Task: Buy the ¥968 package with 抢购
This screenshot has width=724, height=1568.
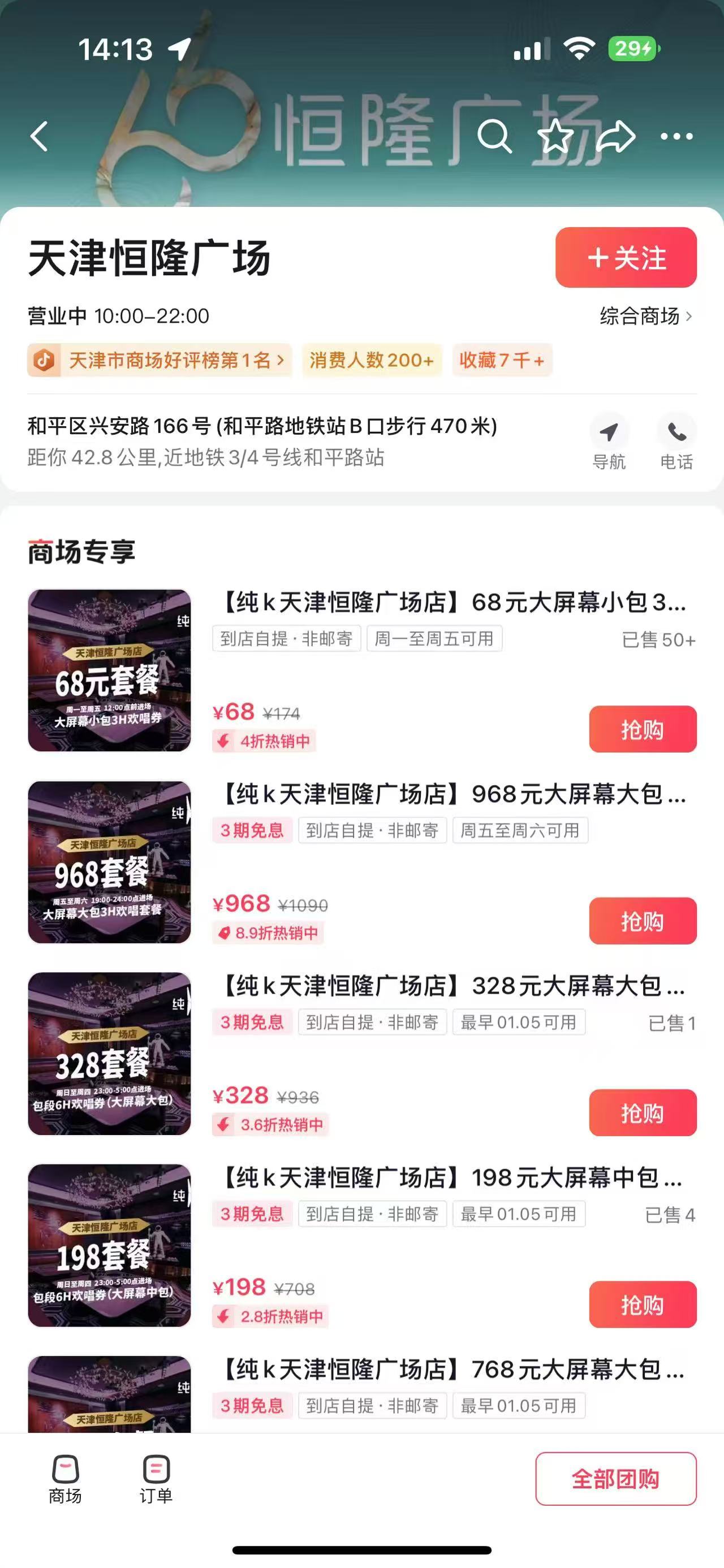Action: 642,921
